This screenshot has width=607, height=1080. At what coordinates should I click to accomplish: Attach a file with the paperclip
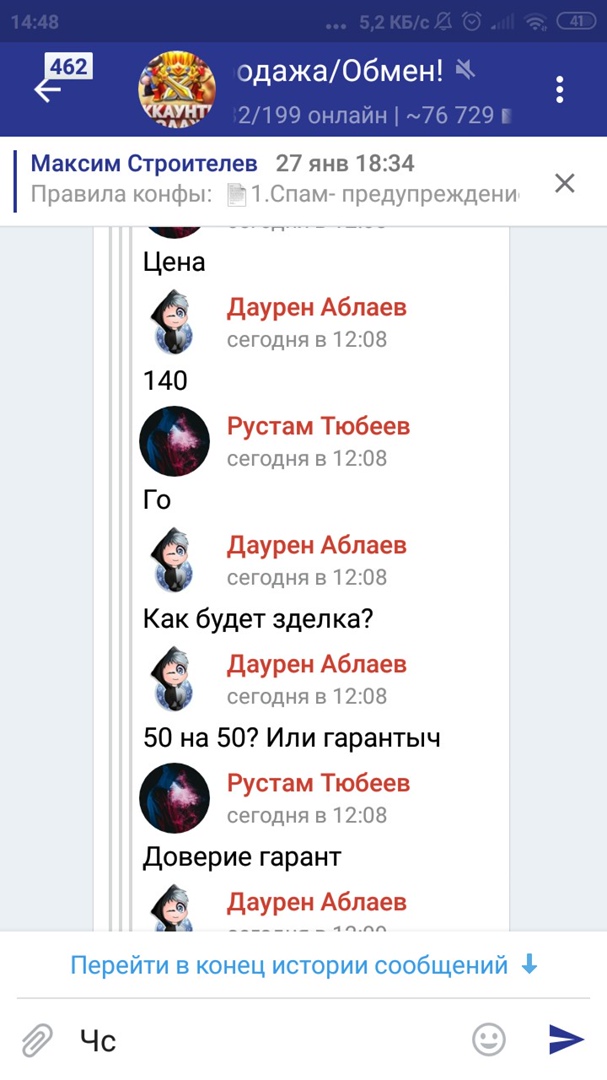tap(38, 1040)
